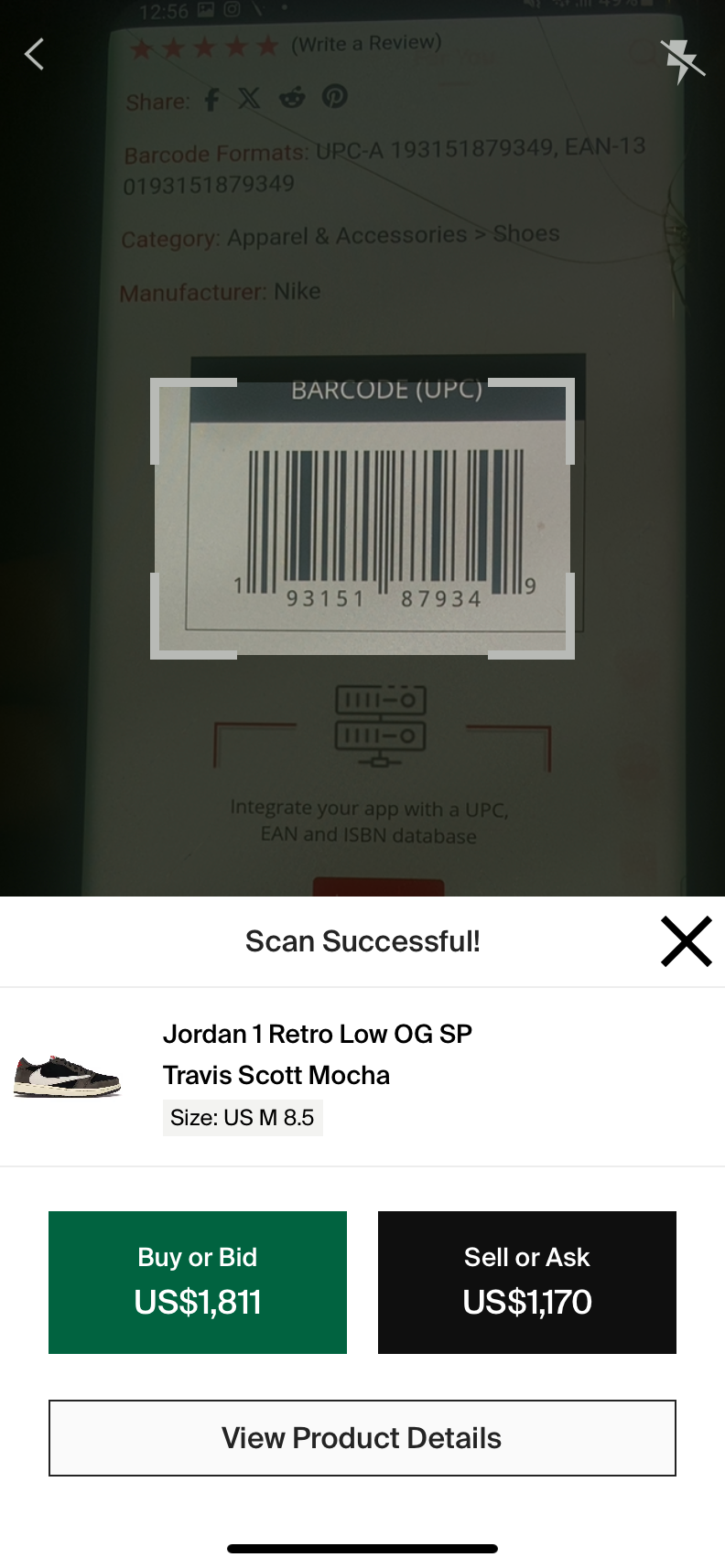Tap the home indicator bar

click(362, 1548)
